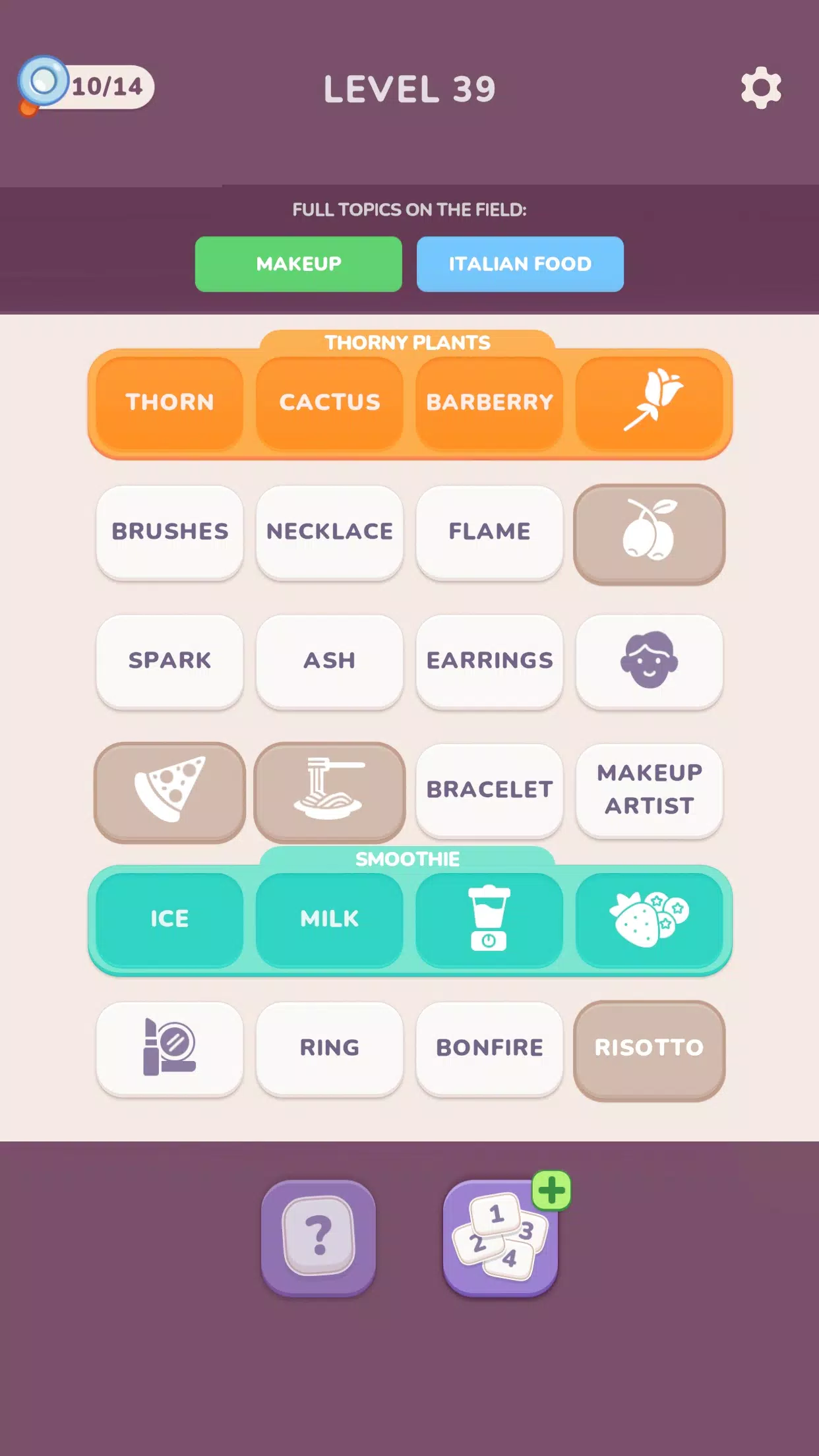Click the BRACELET word tile

click(490, 790)
